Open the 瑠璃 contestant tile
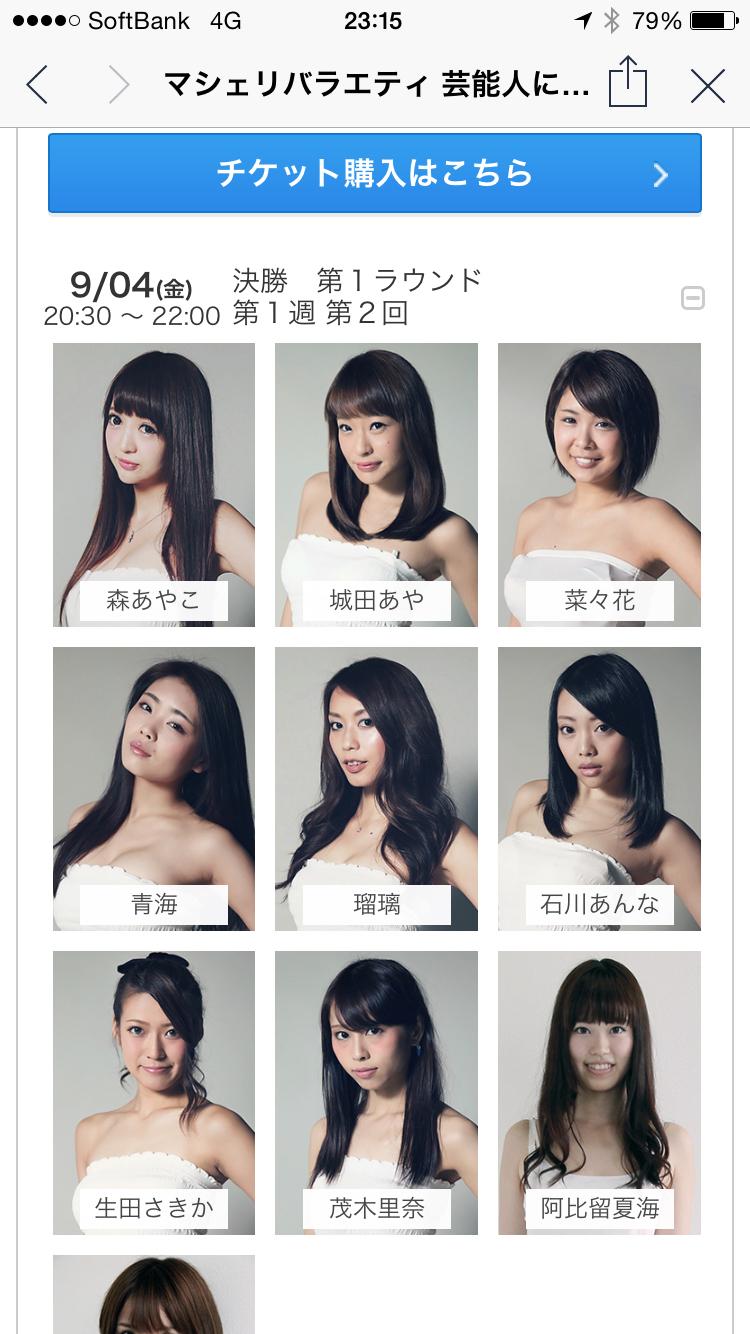This screenshot has height=1334, width=750. point(376,789)
